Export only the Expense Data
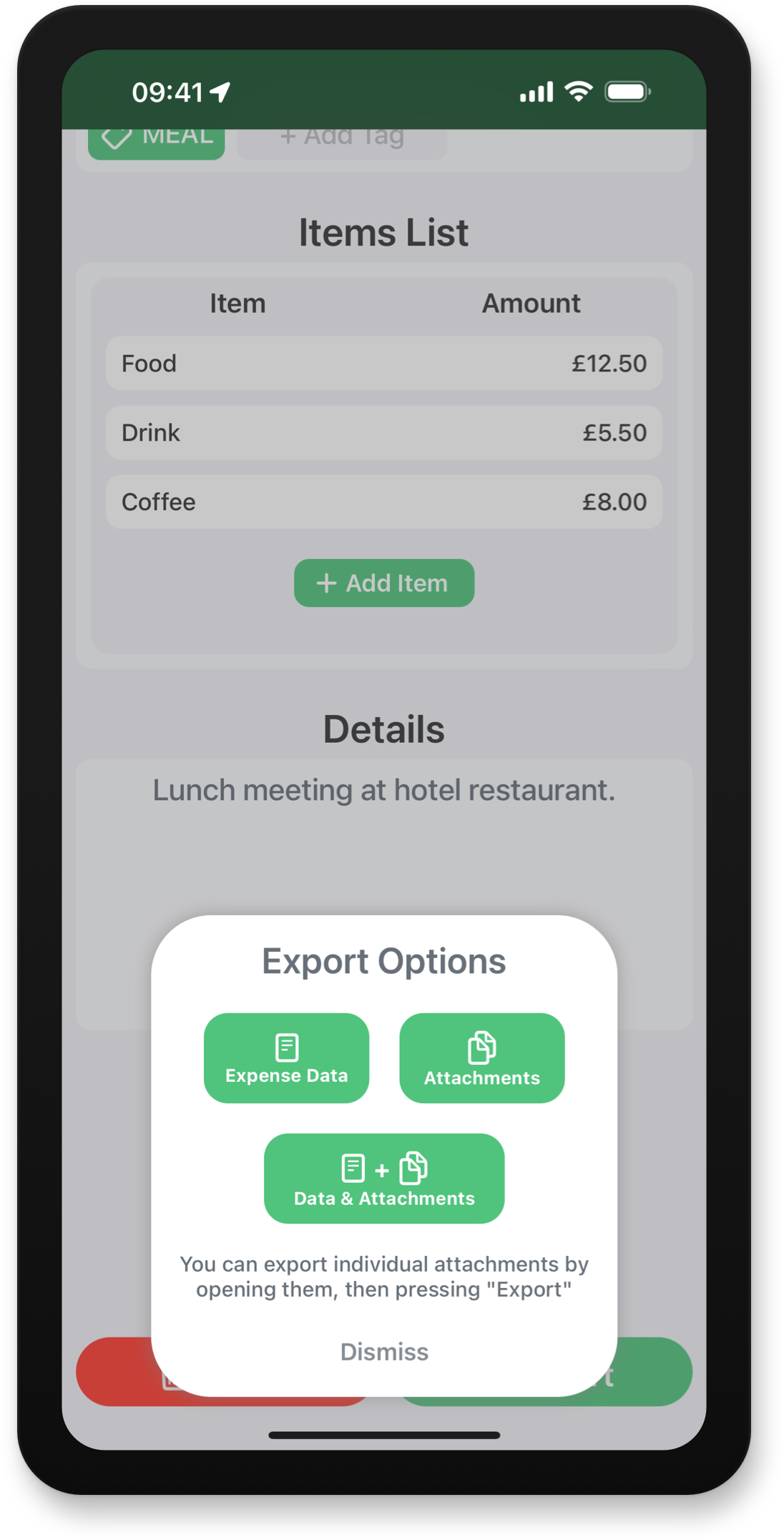This screenshot has height=1540, width=784. (x=286, y=1058)
